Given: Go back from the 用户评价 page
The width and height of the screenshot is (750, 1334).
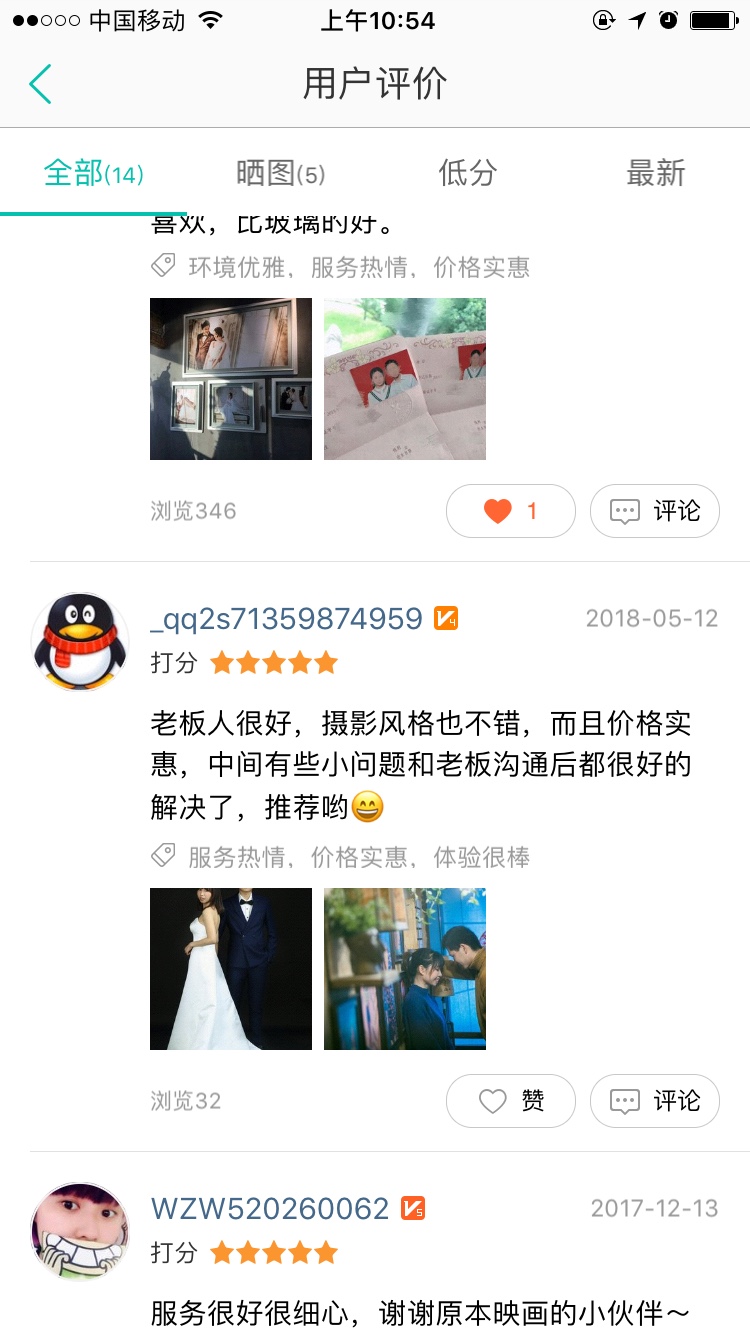Looking at the screenshot, I should click(40, 85).
